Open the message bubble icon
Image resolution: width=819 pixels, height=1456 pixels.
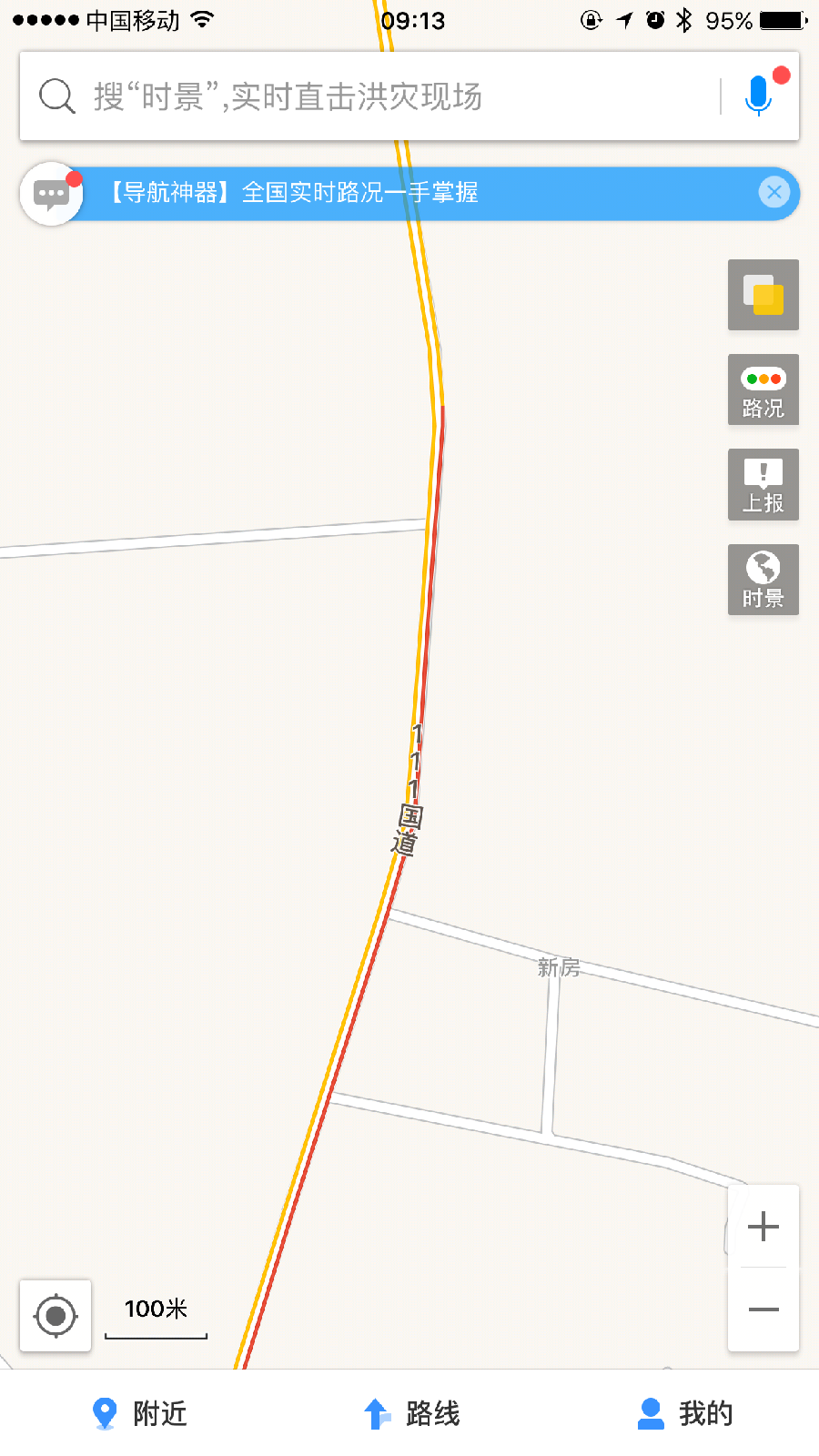click(52, 194)
